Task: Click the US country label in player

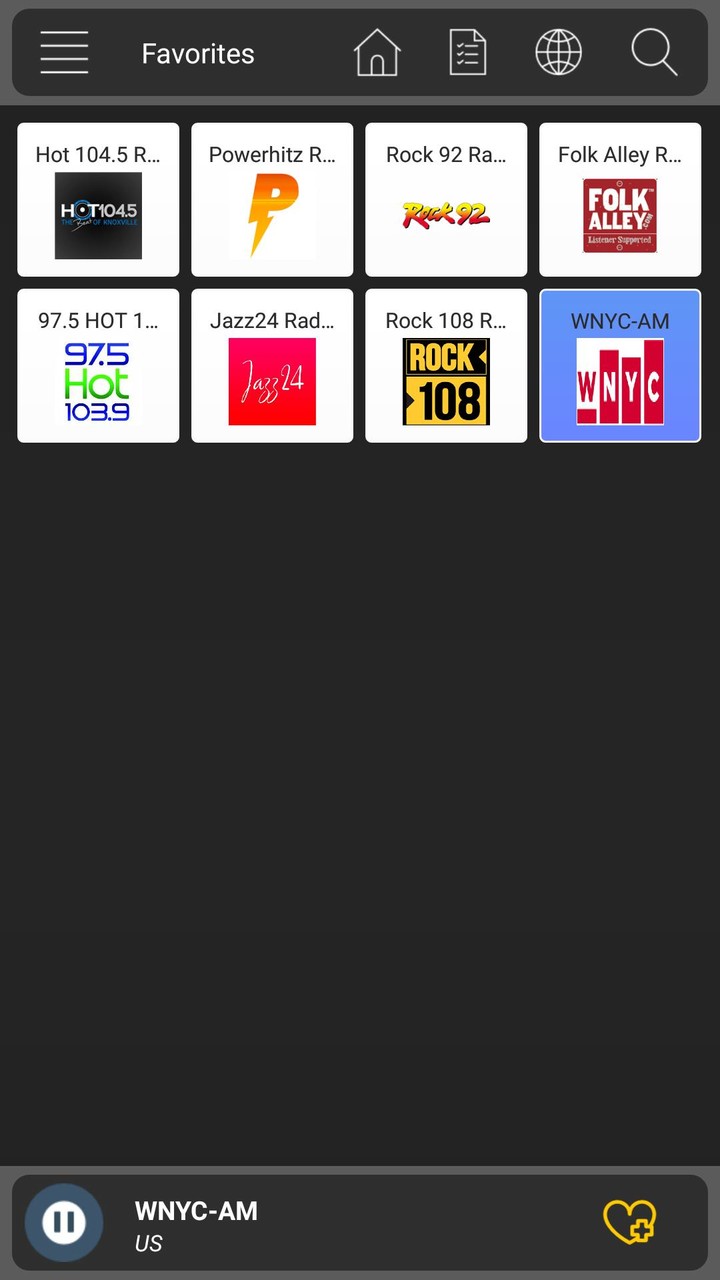Action: 148,1243
